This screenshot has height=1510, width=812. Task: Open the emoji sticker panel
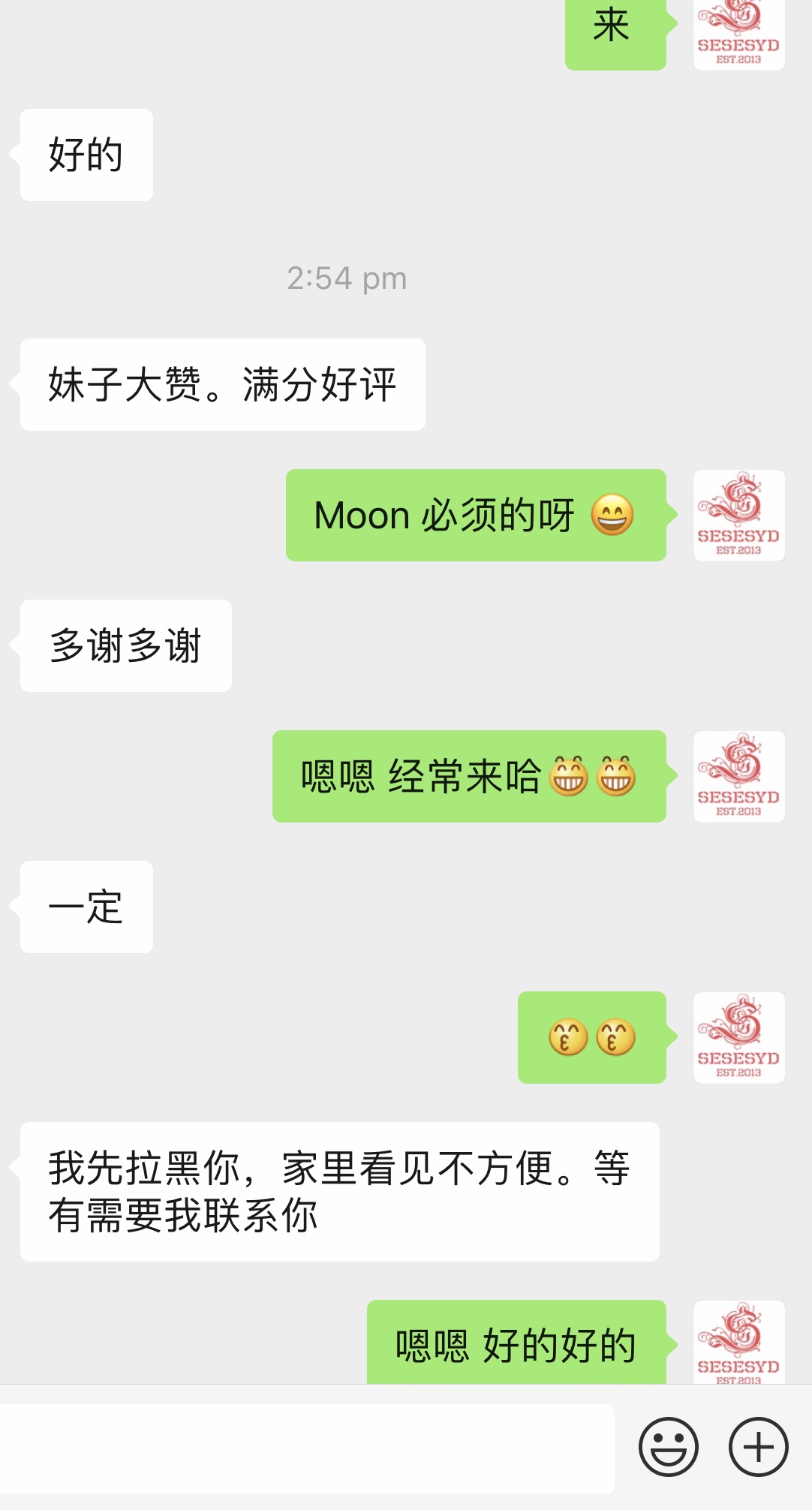point(668,1446)
